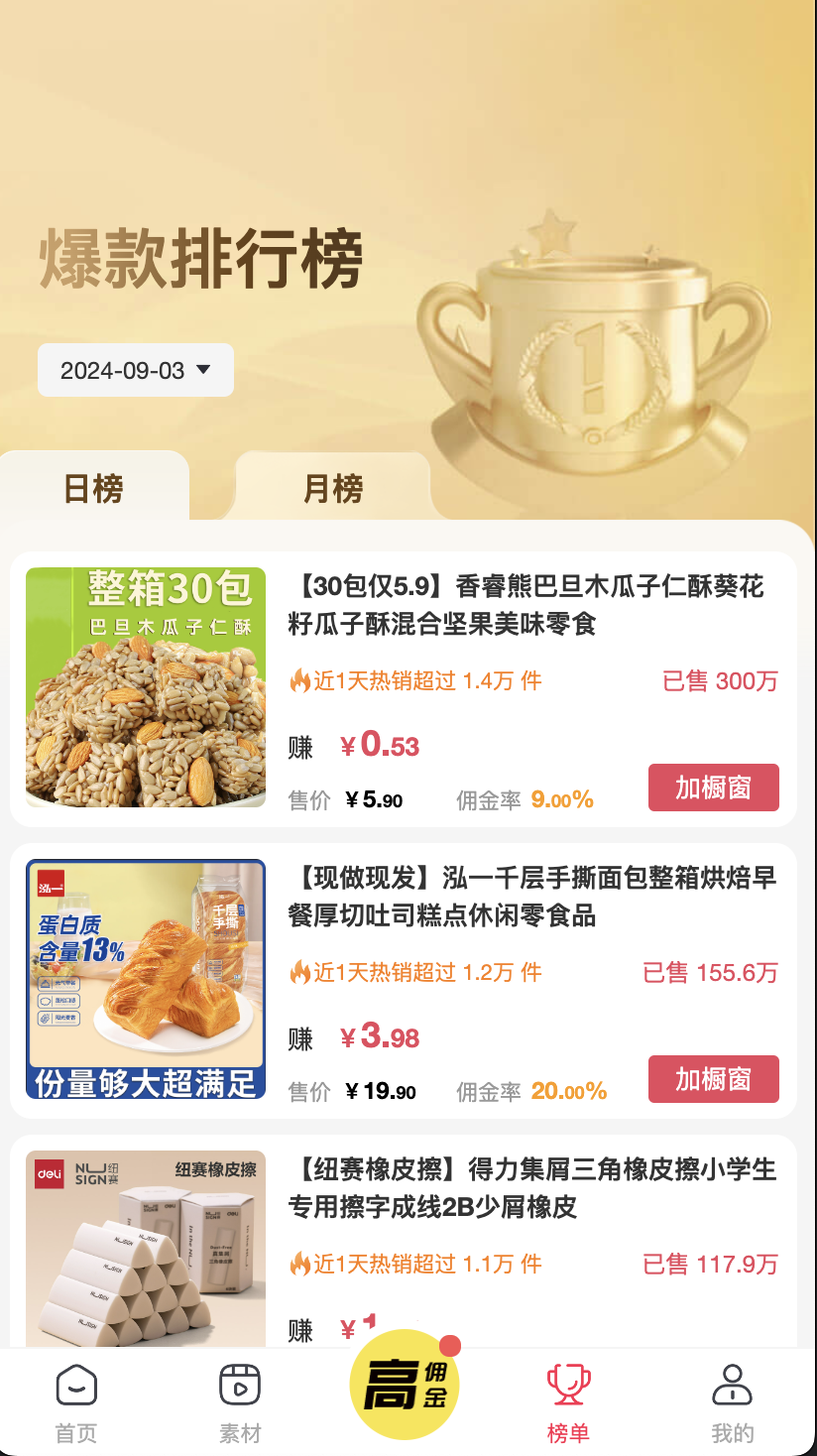Select the 榜单 tab
Image resolution: width=817 pixels, height=1456 pixels.
[568, 1402]
